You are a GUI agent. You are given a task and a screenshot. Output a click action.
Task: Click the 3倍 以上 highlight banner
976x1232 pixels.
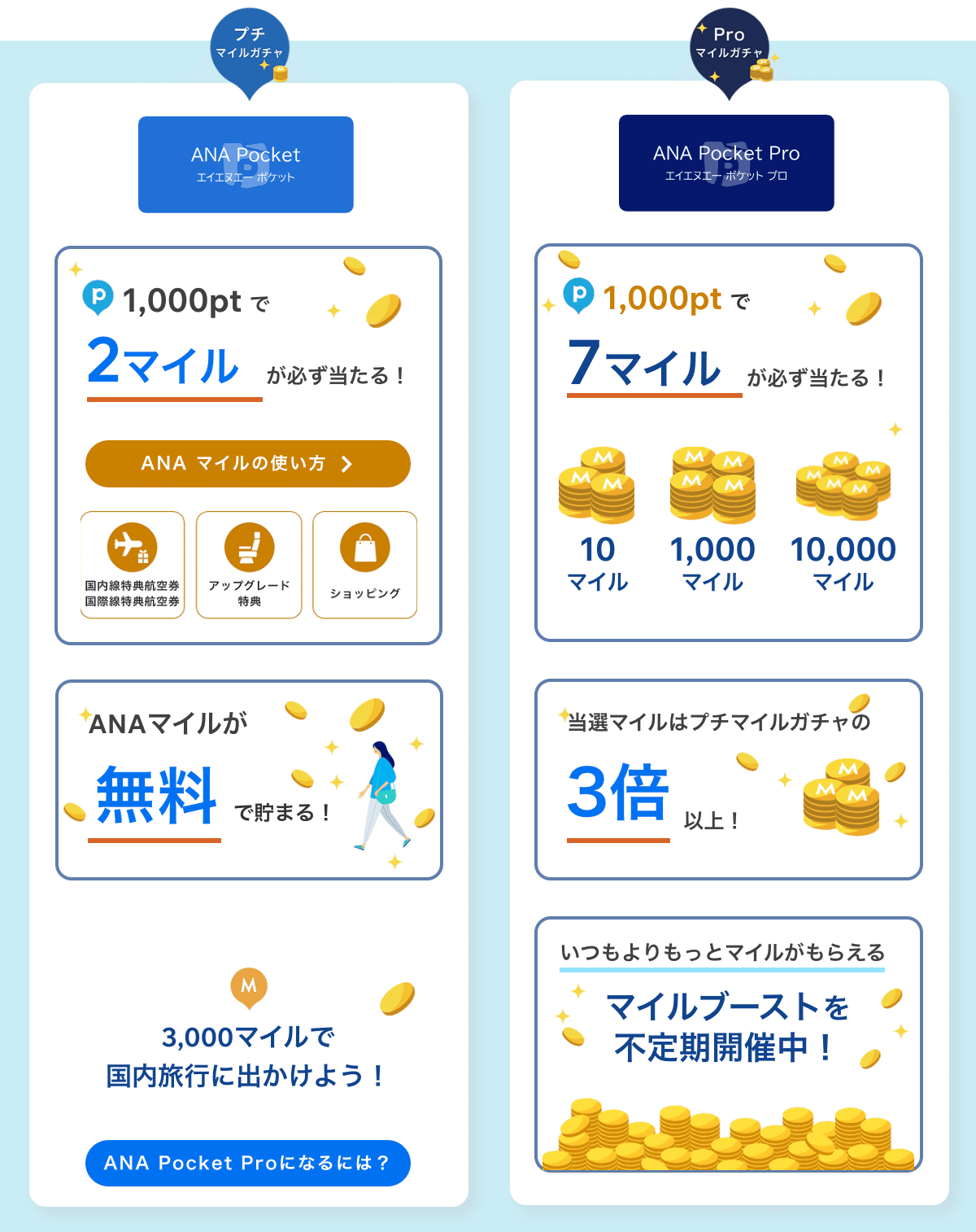pos(728,780)
